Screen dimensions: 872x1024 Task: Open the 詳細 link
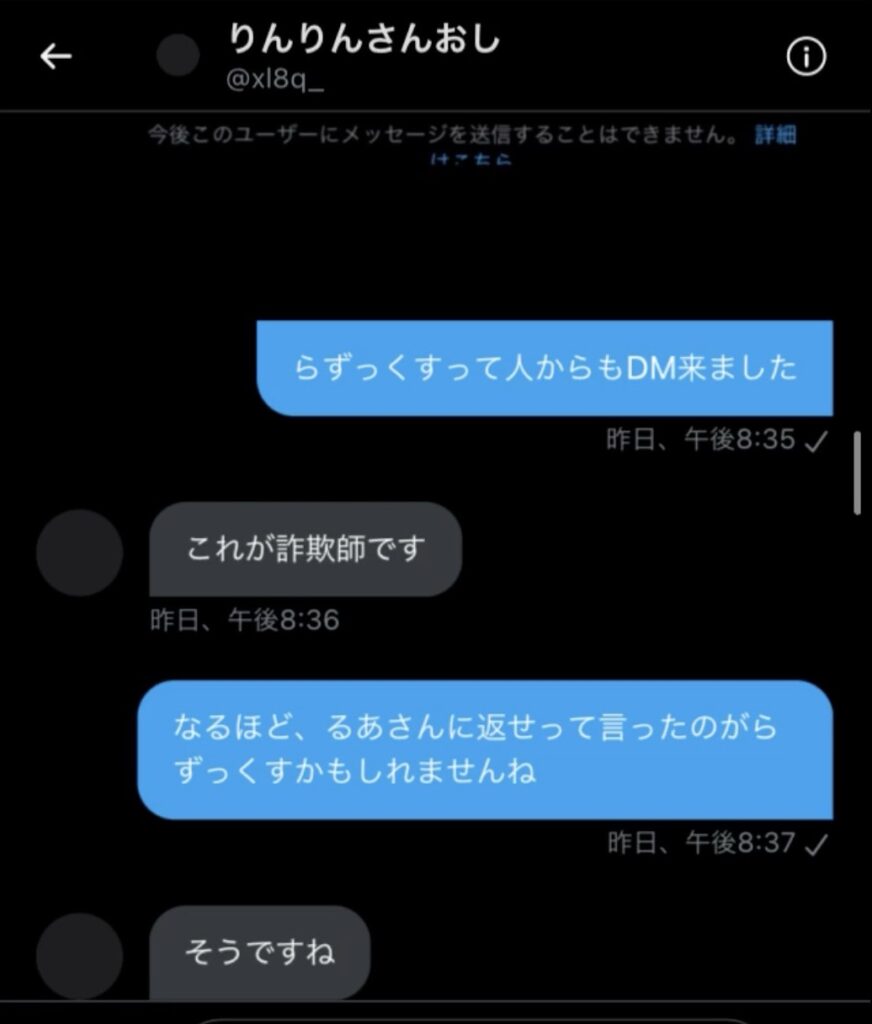point(775,135)
